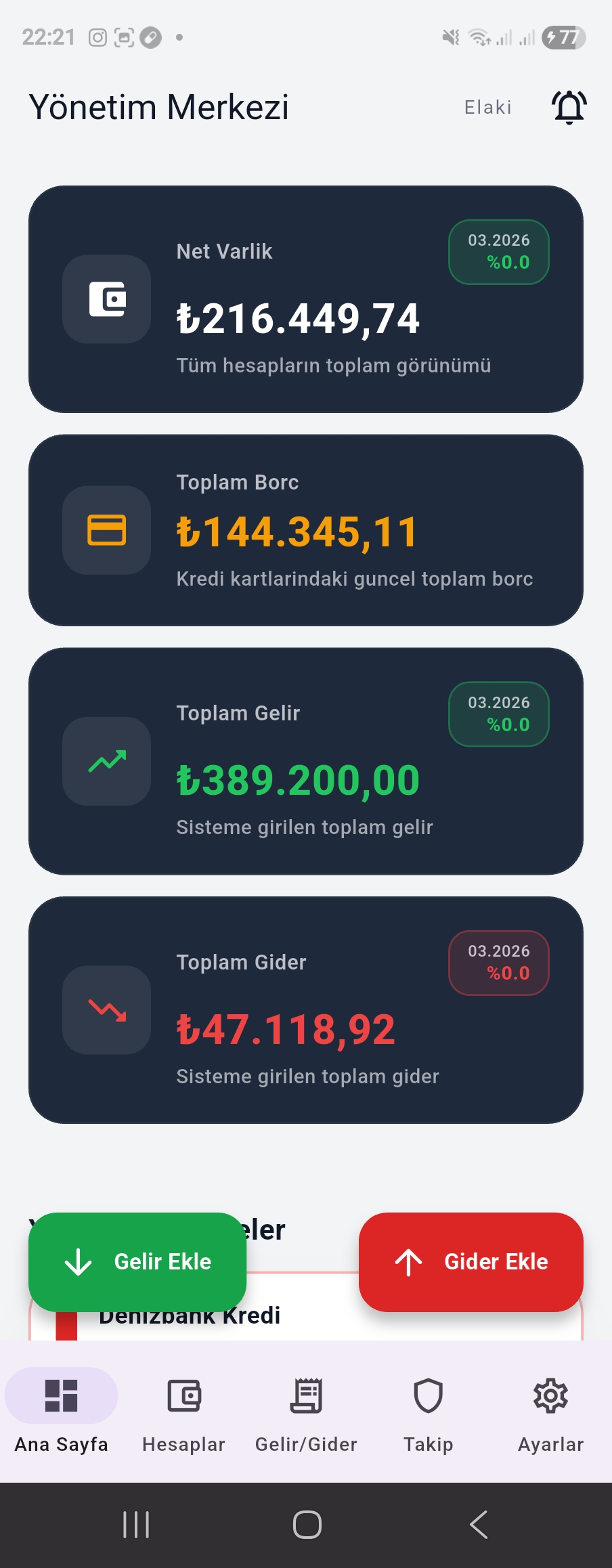The width and height of the screenshot is (612, 1568).
Task: Tap the Takip shield icon
Action: point(428,1395)
